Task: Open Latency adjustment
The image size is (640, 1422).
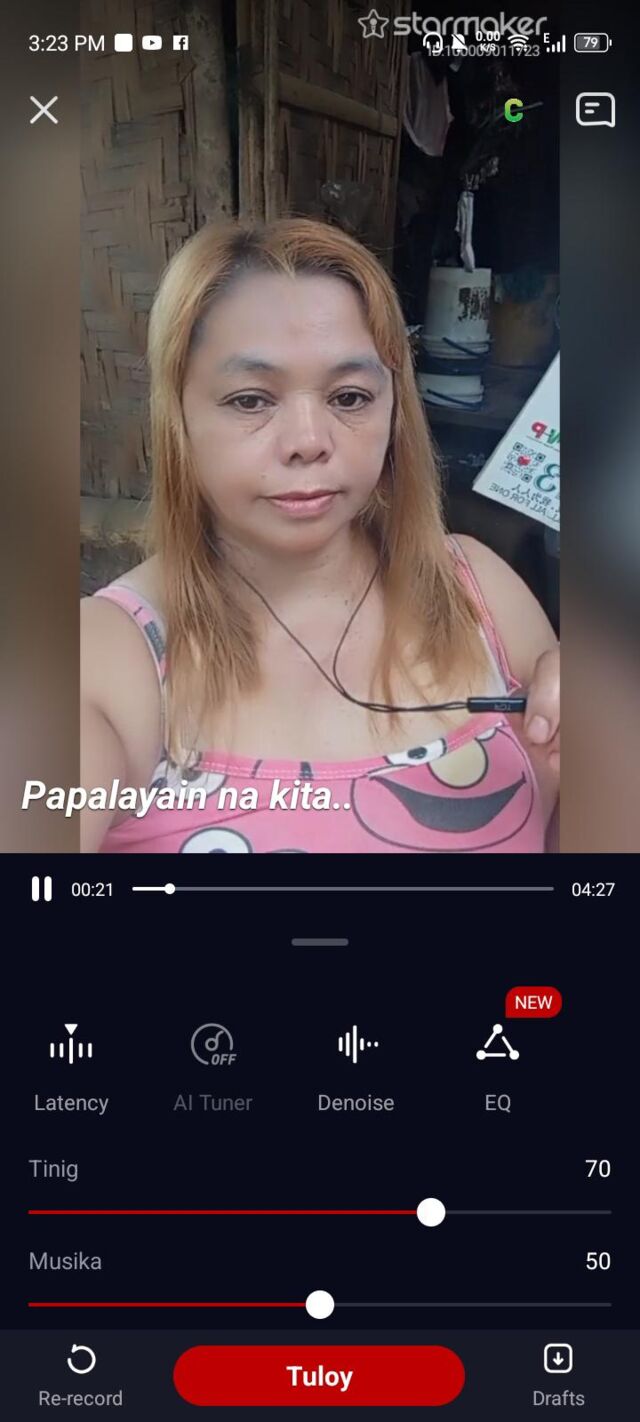Action: 71,1068
